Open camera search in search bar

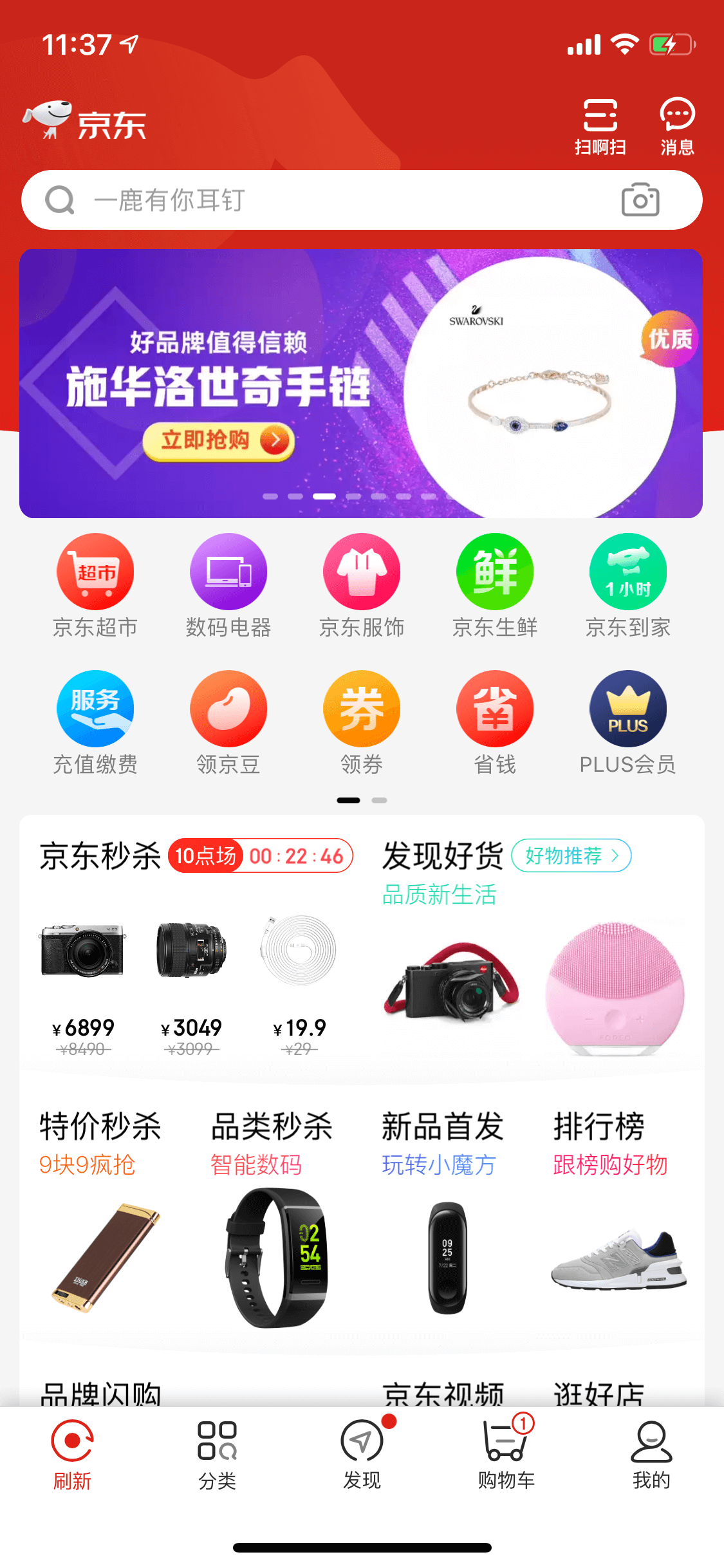(x=640, y=200)
